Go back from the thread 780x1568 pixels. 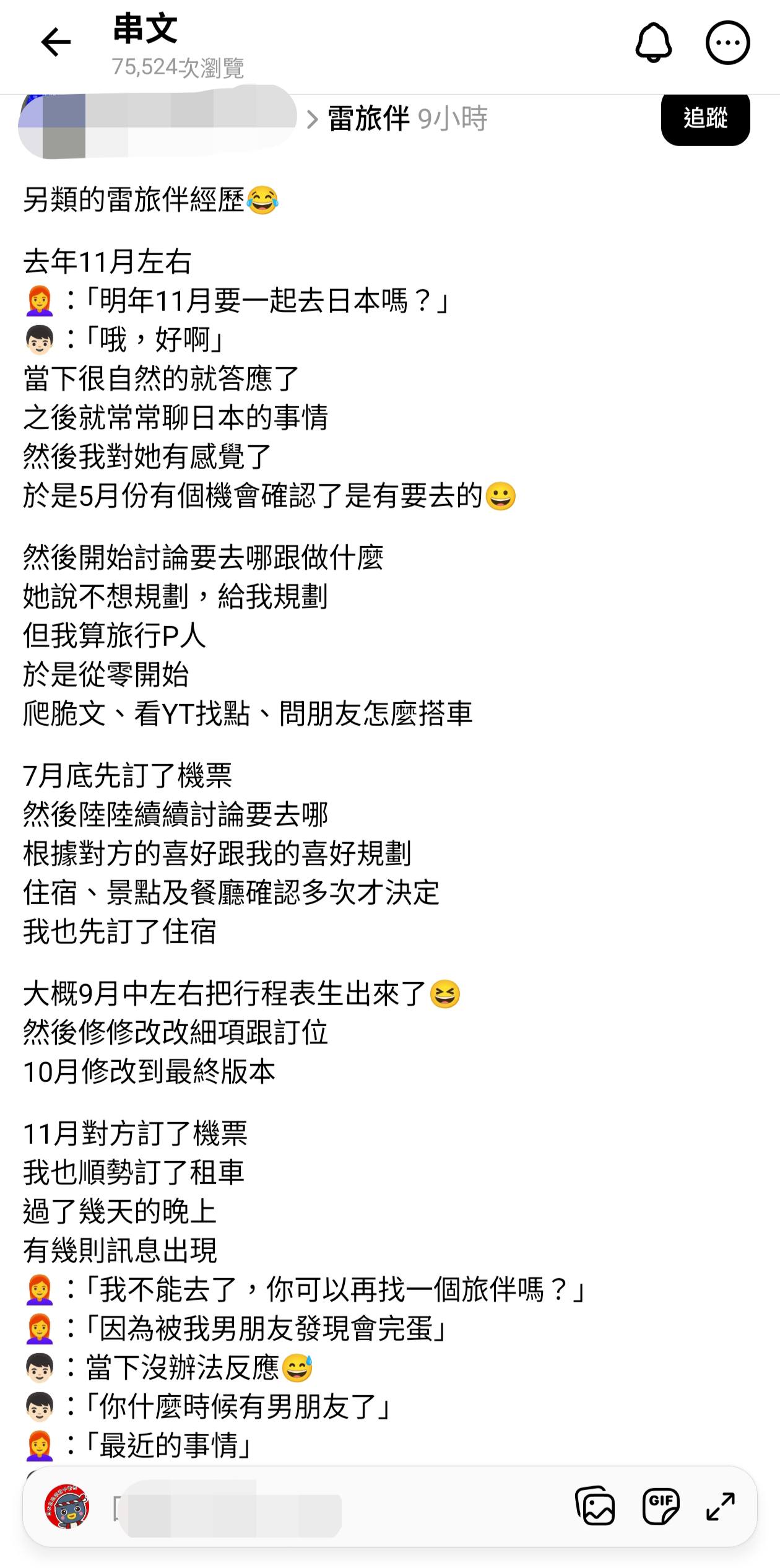pyautogui.click(x=56, y=43)
